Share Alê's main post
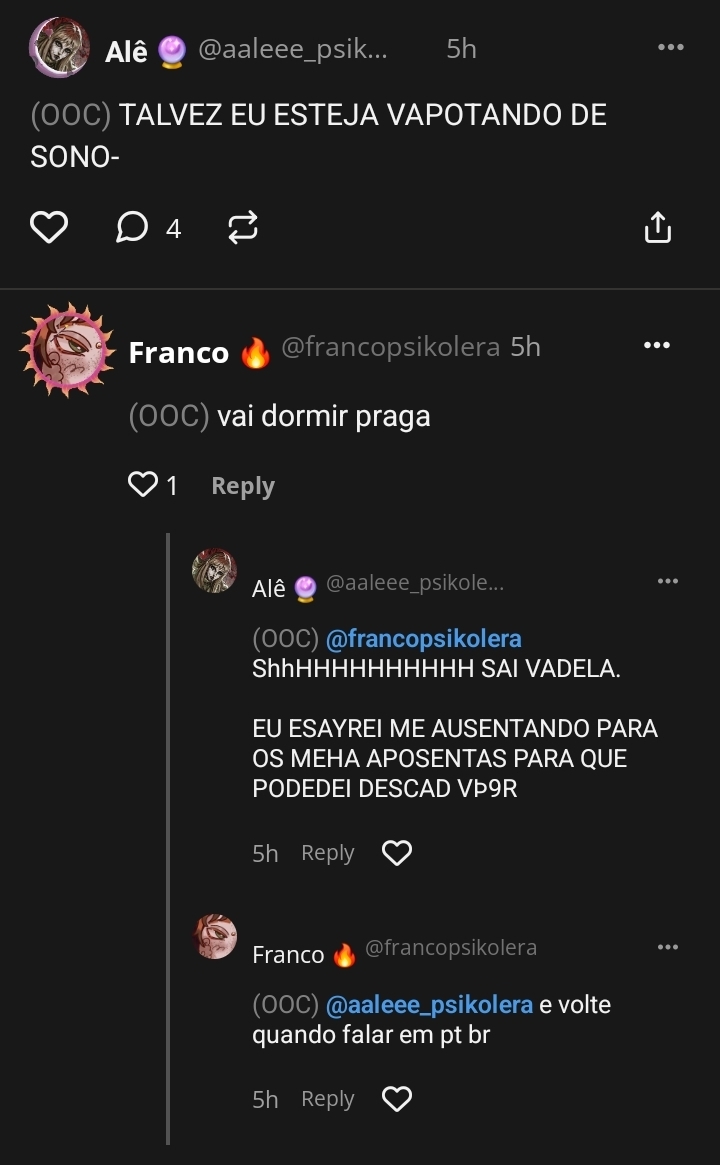Screen dimensions: 720x1165 (657, 228)
